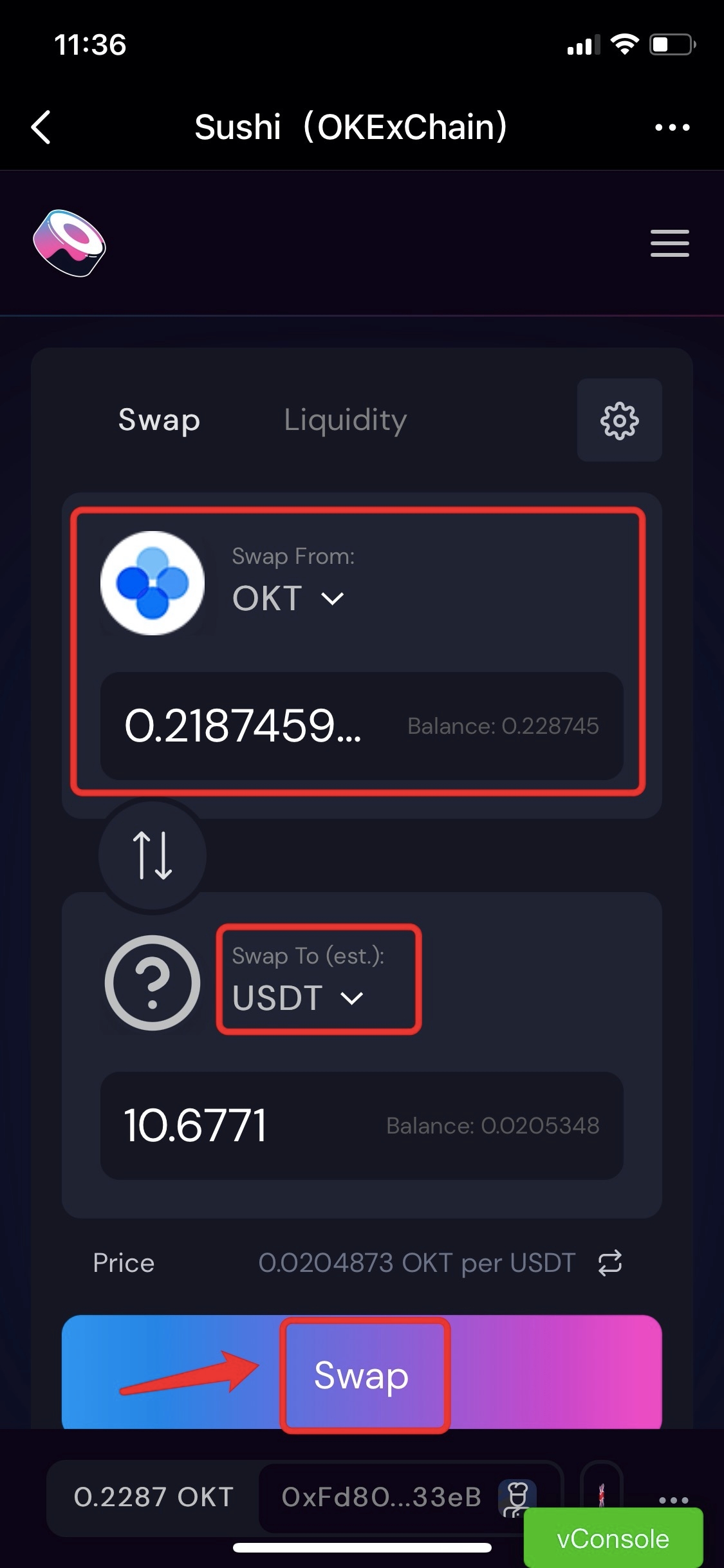Open swap settings gear
This screenshot has height=1568, width=724.
click(x=619, y=420)
